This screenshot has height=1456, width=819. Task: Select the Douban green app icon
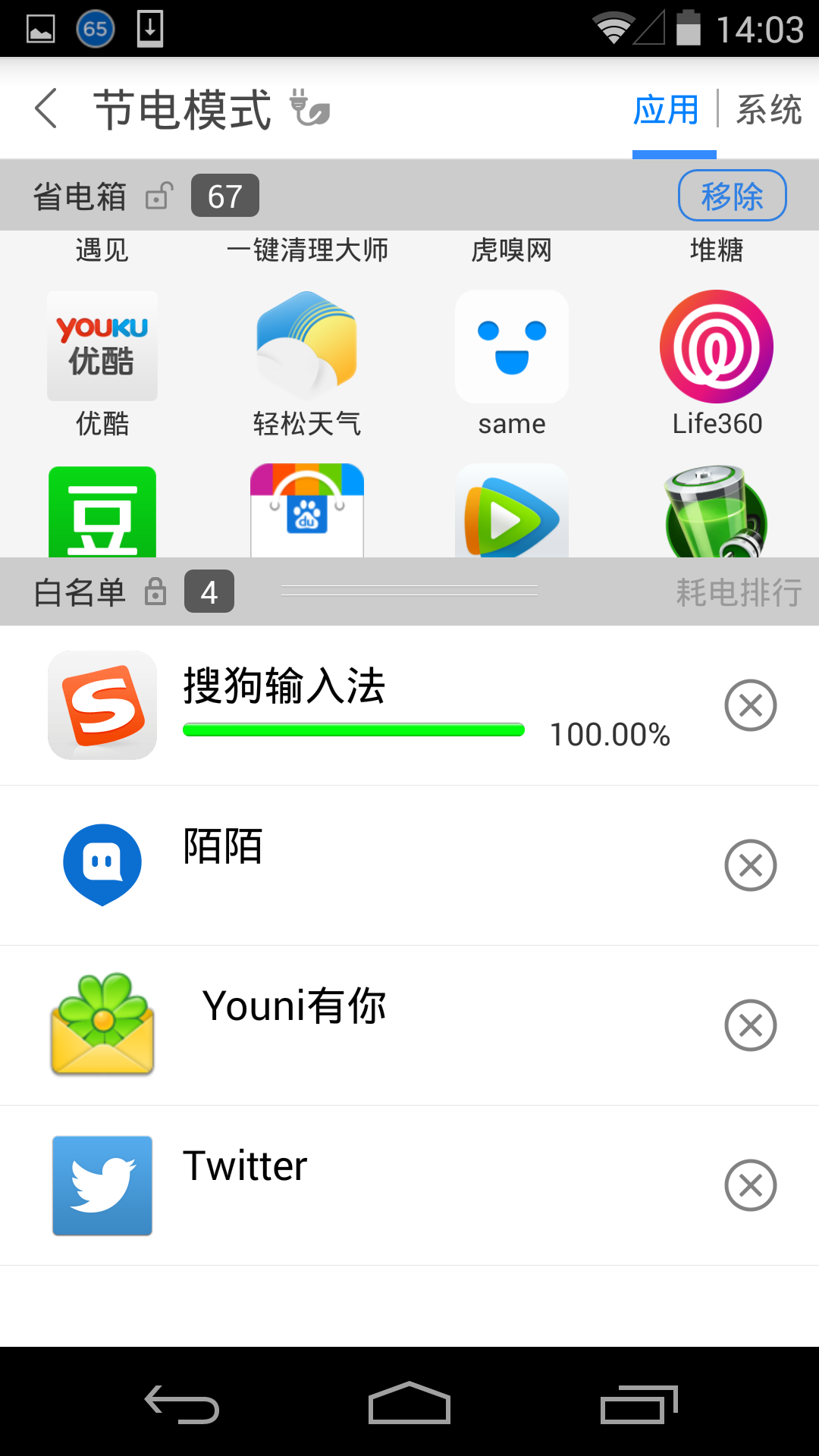(x=102, y=512)
